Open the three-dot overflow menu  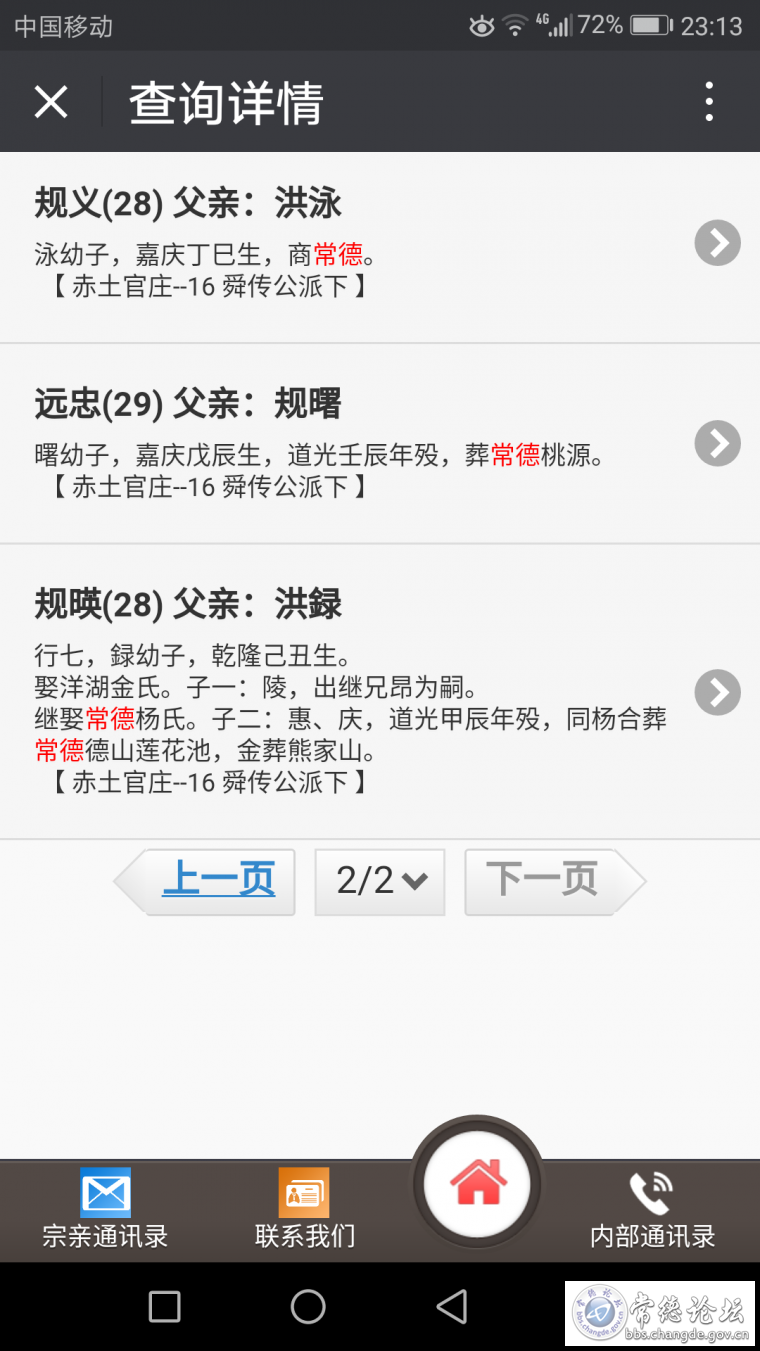coord(709,102)
